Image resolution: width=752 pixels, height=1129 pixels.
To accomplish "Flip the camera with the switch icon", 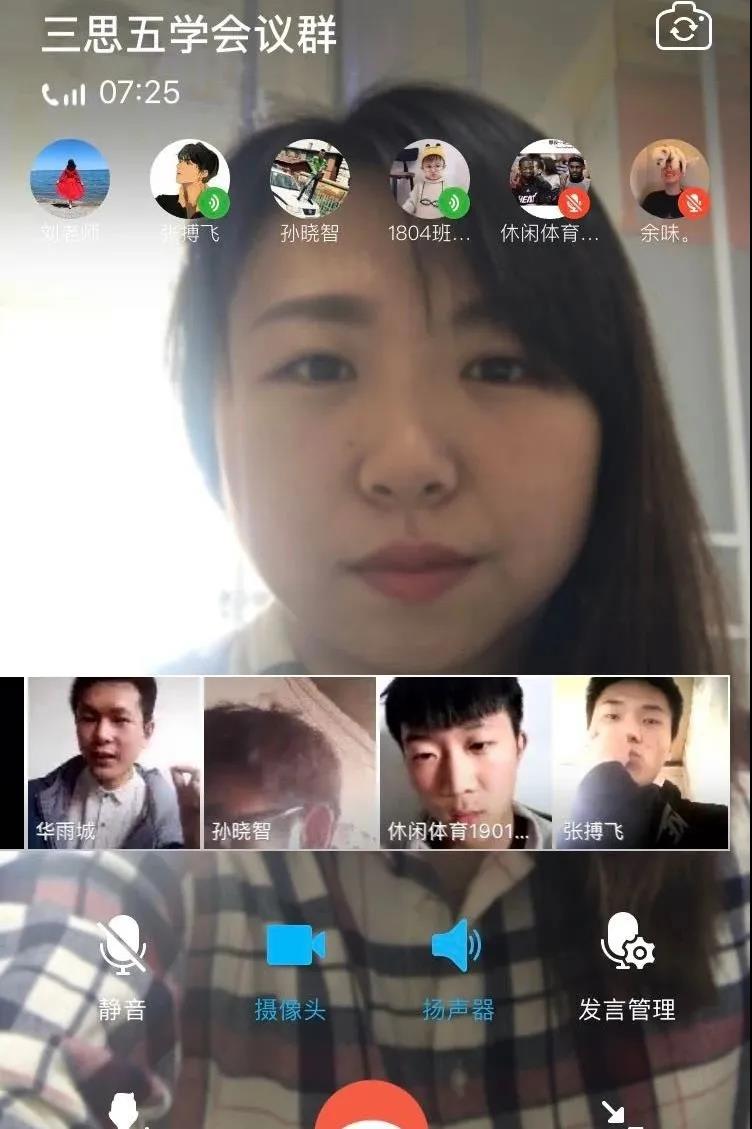I will point(683,27).
